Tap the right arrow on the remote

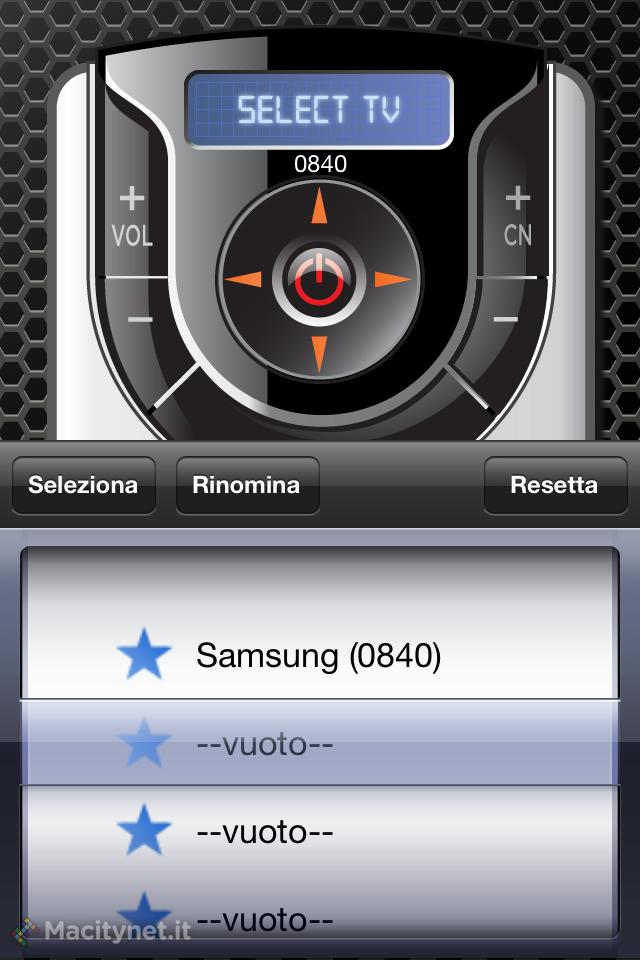[392, 280]
